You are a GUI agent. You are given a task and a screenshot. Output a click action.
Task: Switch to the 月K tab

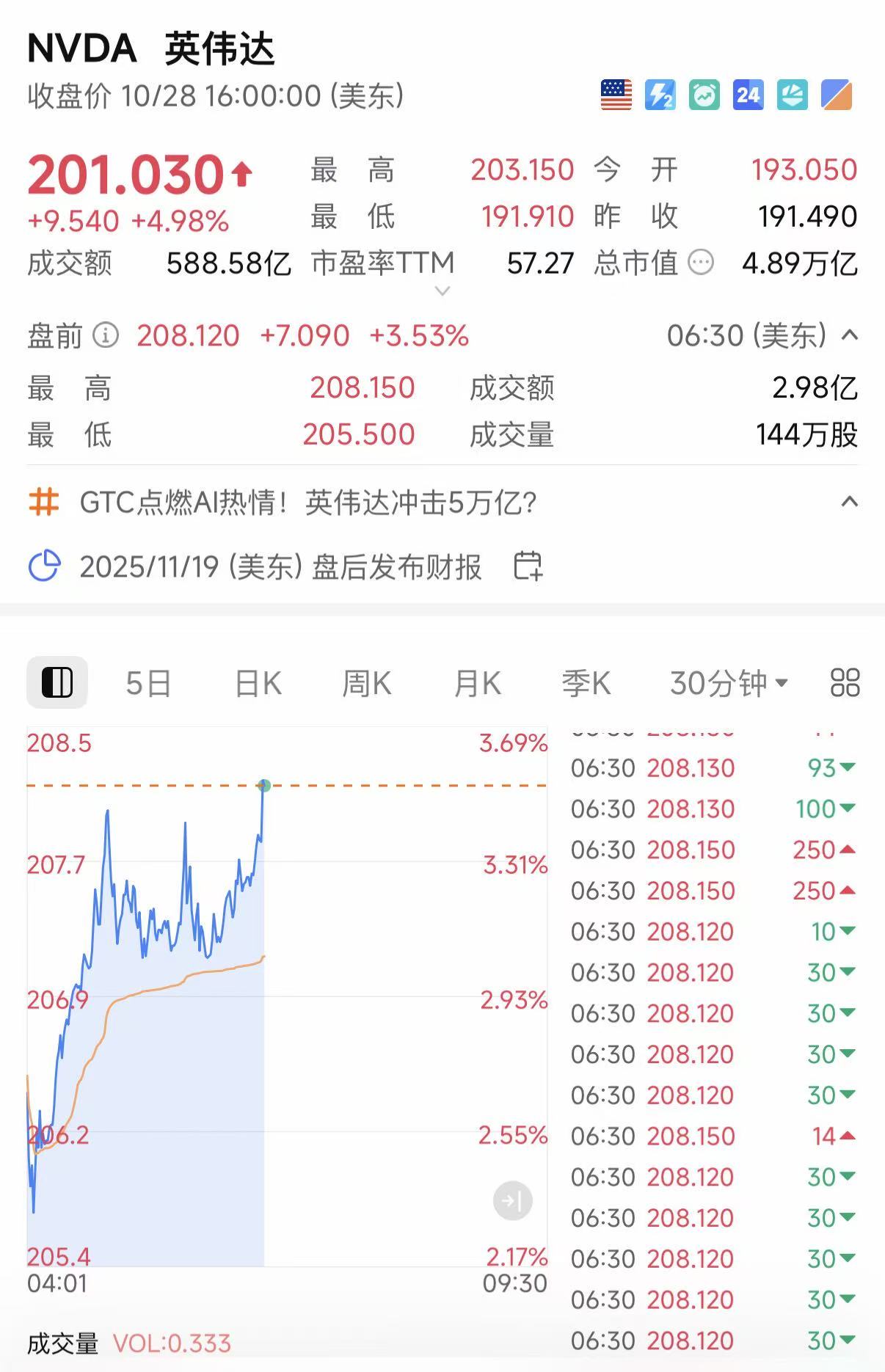(476, 682)
